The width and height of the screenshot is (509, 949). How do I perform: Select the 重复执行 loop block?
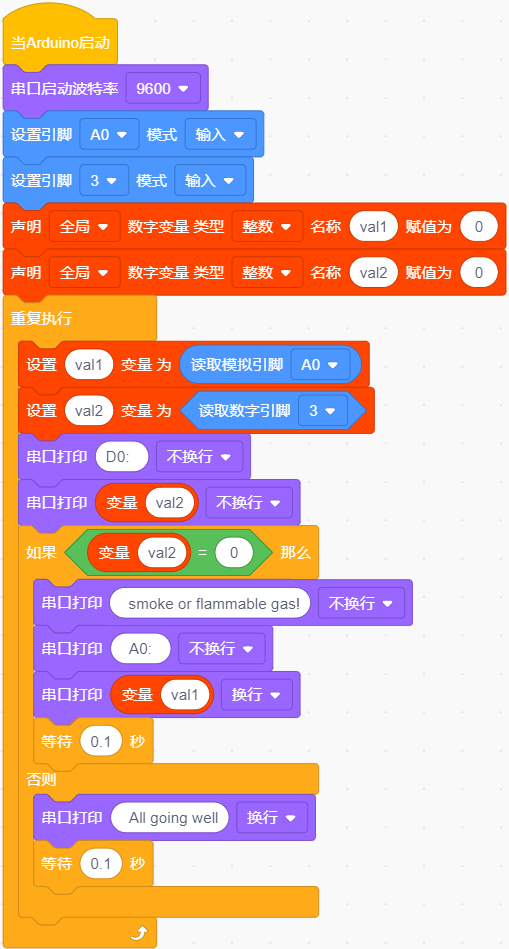click(x=42, y=318)
